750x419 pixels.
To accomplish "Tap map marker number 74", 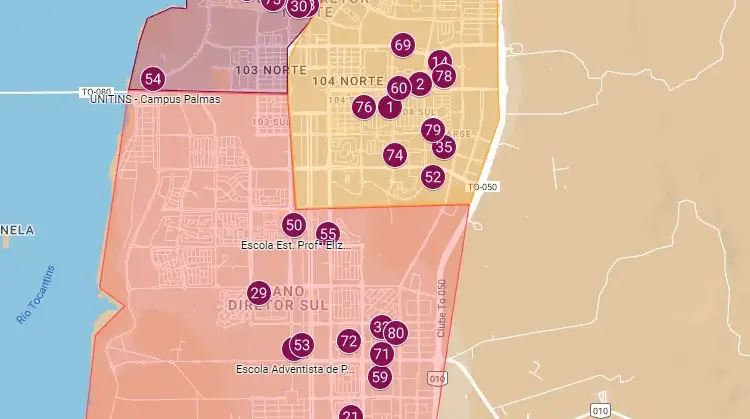I will click(x=394, y=155).
